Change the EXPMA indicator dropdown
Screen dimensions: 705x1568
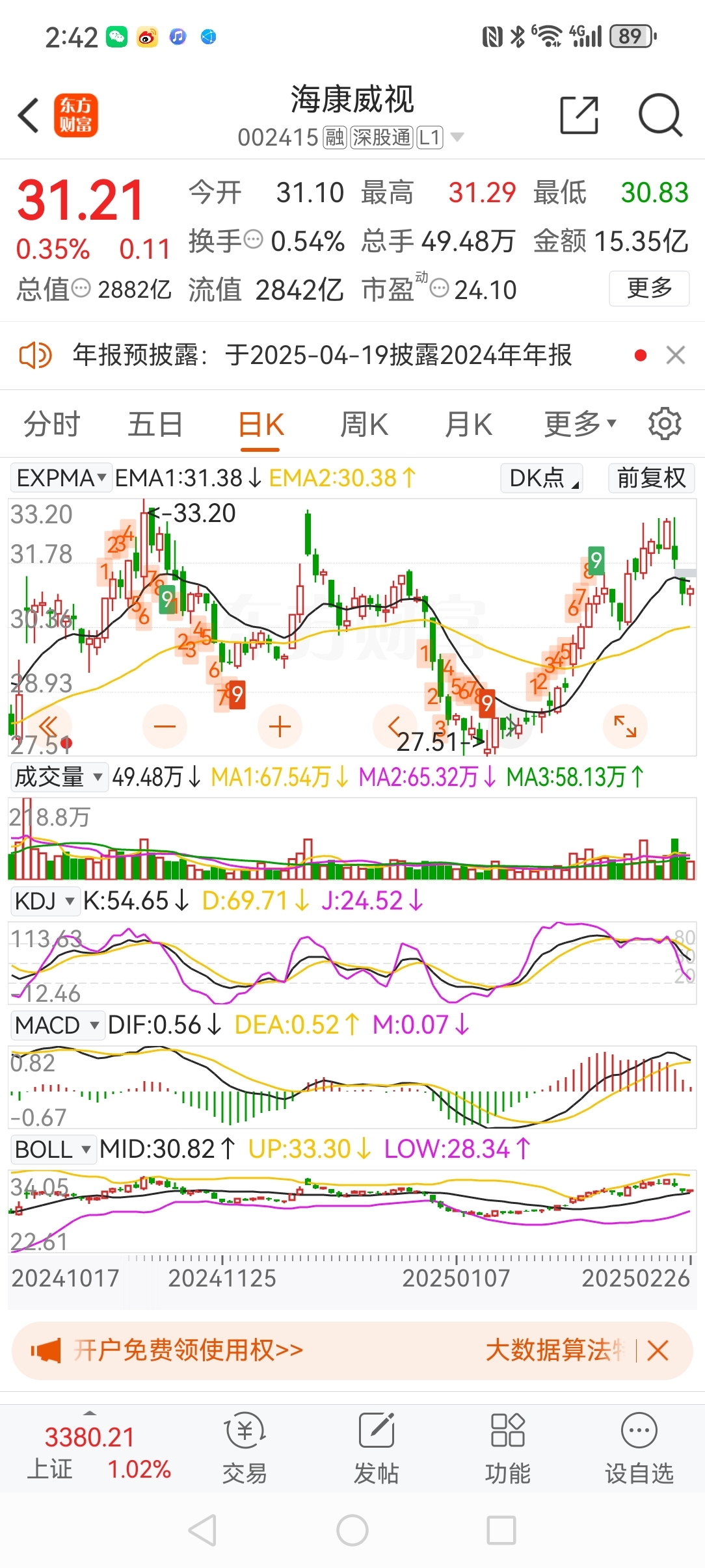(x=61, y=478)
